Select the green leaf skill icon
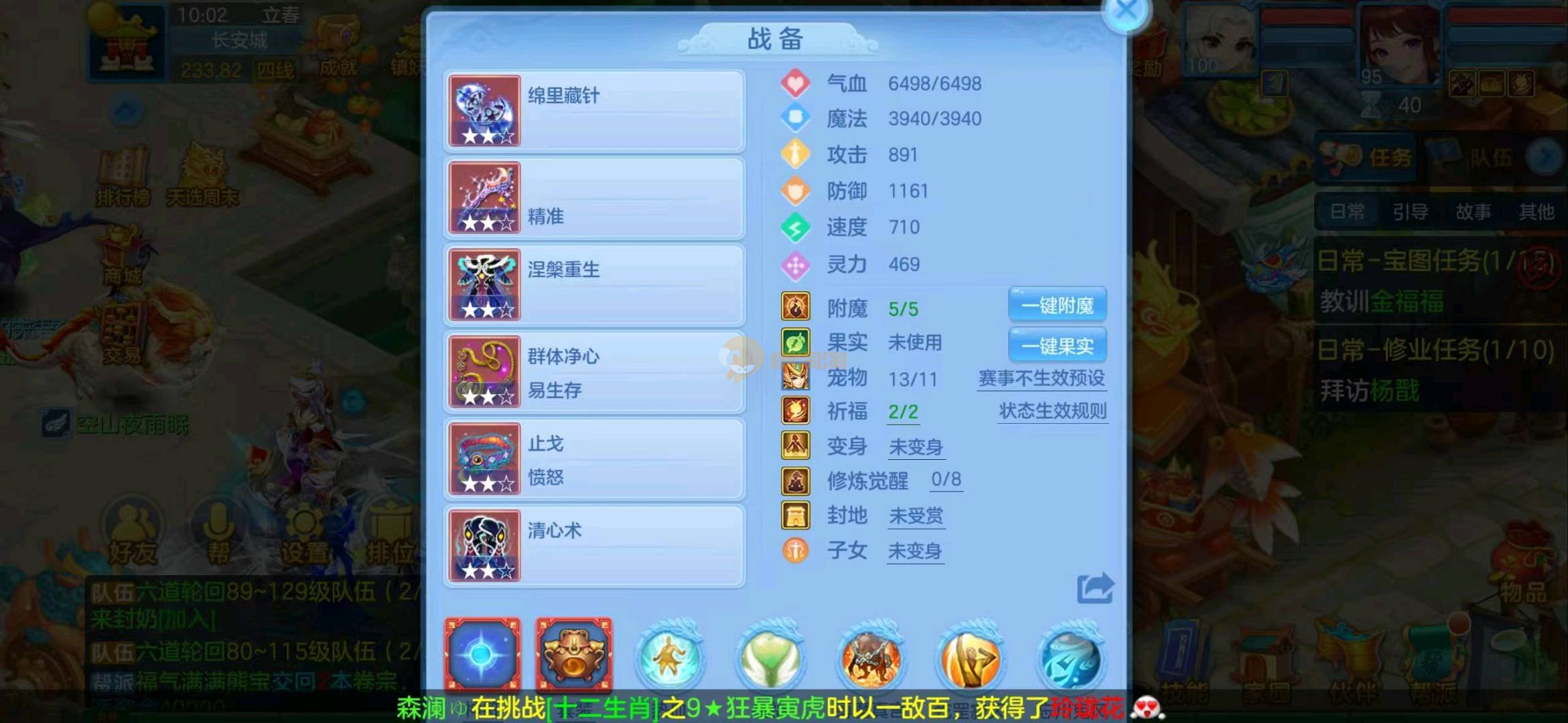1568x723 pixels. (x=770, y=657)
